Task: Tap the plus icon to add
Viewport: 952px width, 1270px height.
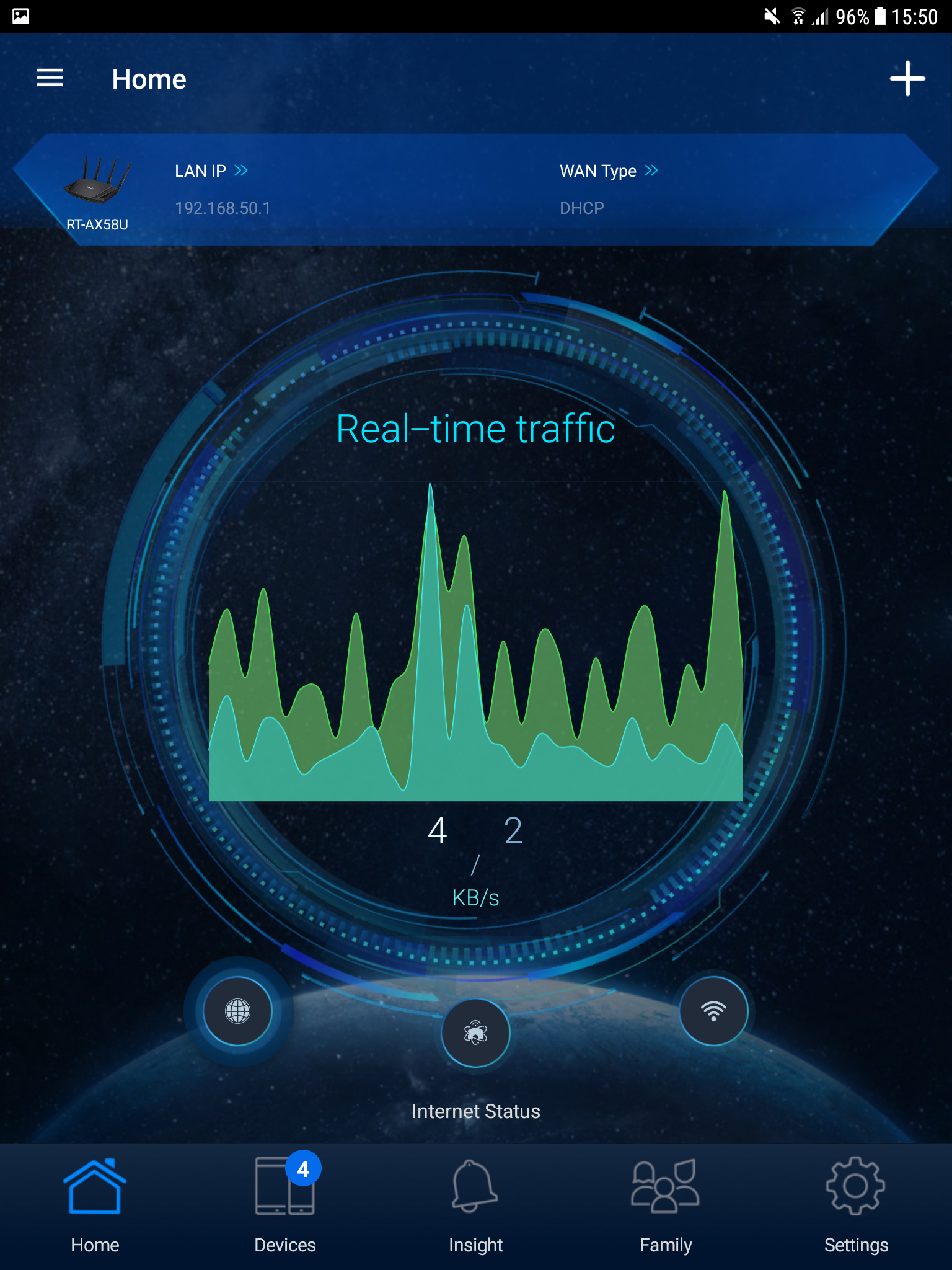Action: point(907,79)
